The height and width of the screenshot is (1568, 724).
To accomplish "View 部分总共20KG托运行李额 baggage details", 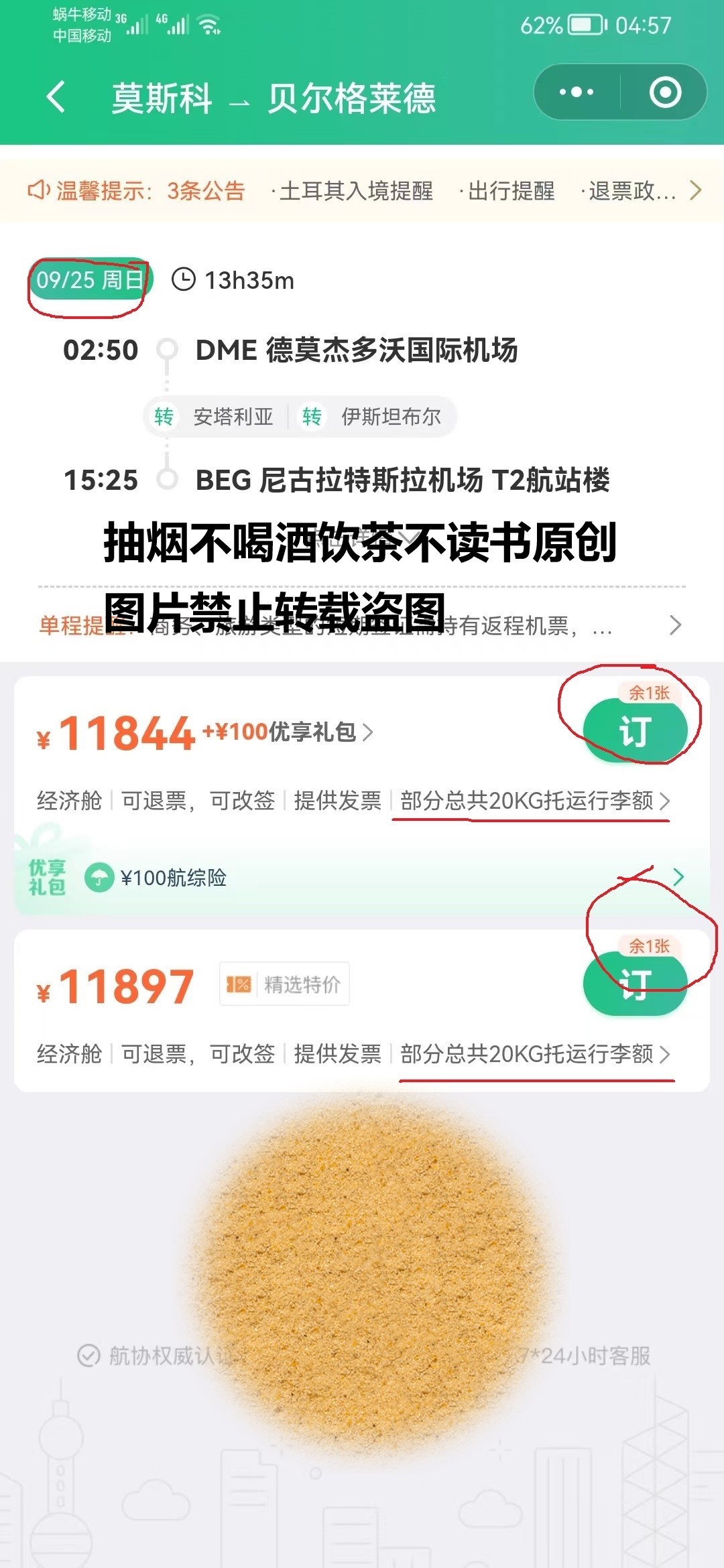I will (x=530, y=801).
